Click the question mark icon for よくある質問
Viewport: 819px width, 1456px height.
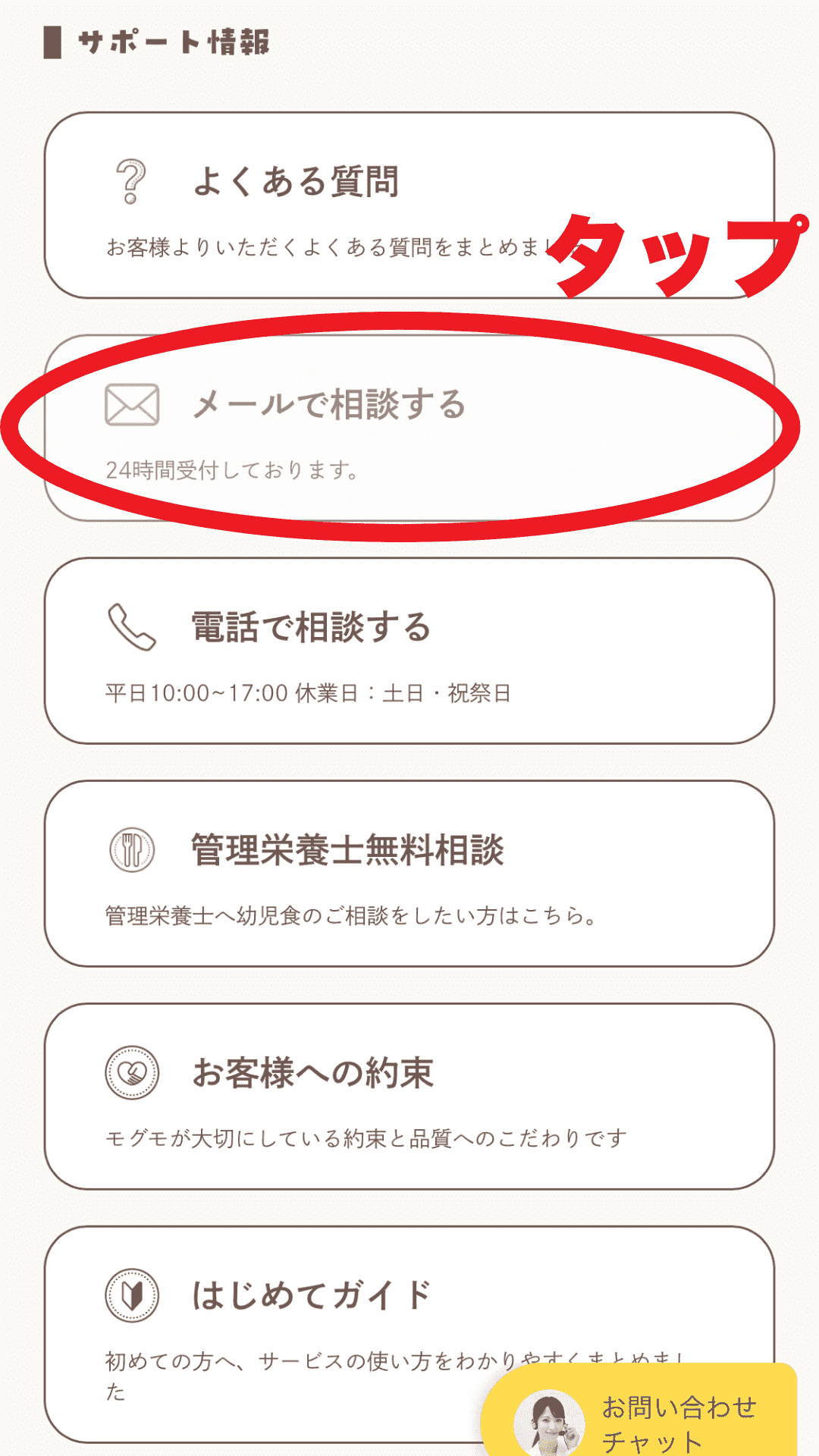click(130, 182)
